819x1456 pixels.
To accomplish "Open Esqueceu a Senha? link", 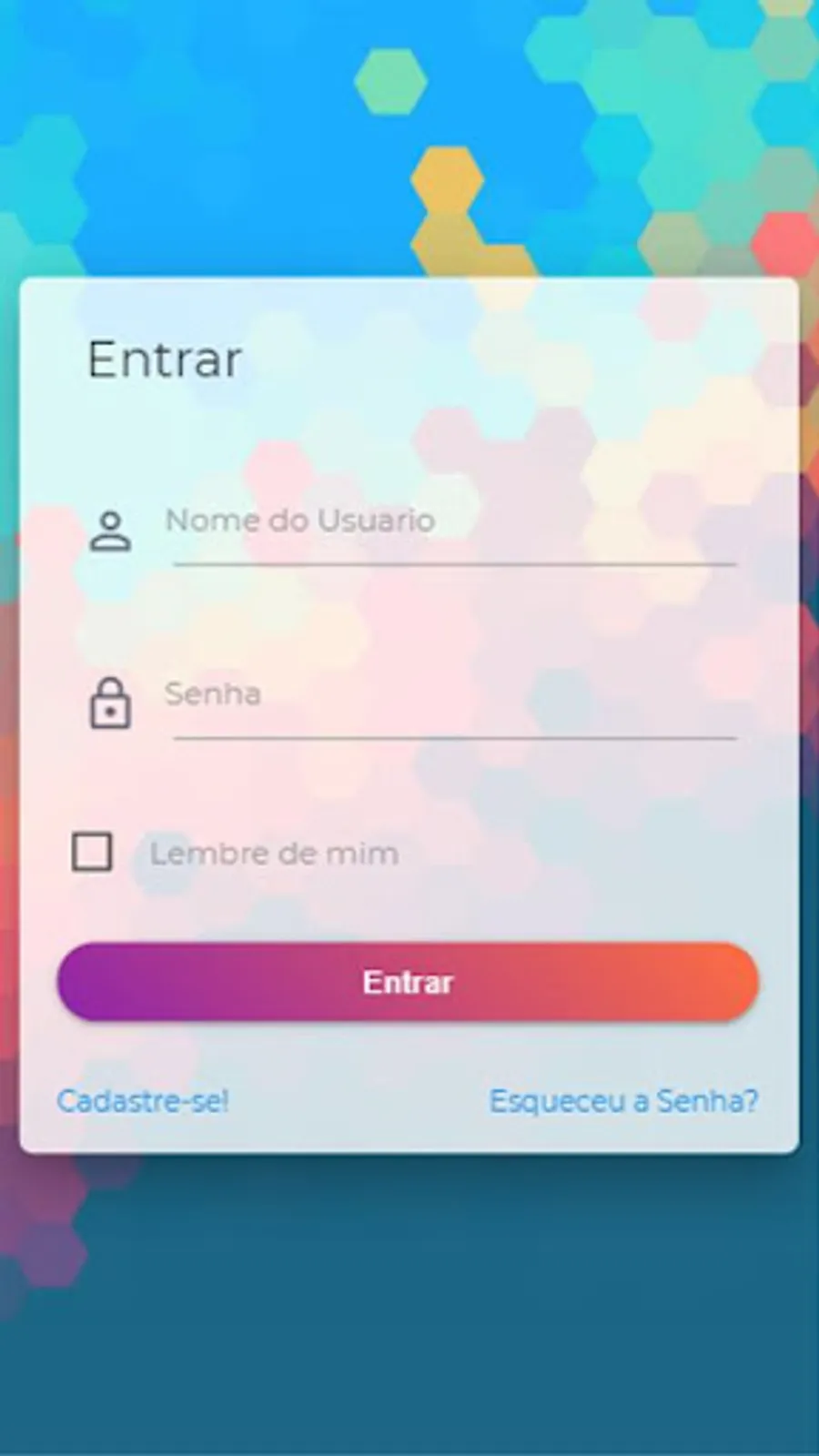I will pos(623,1101).
